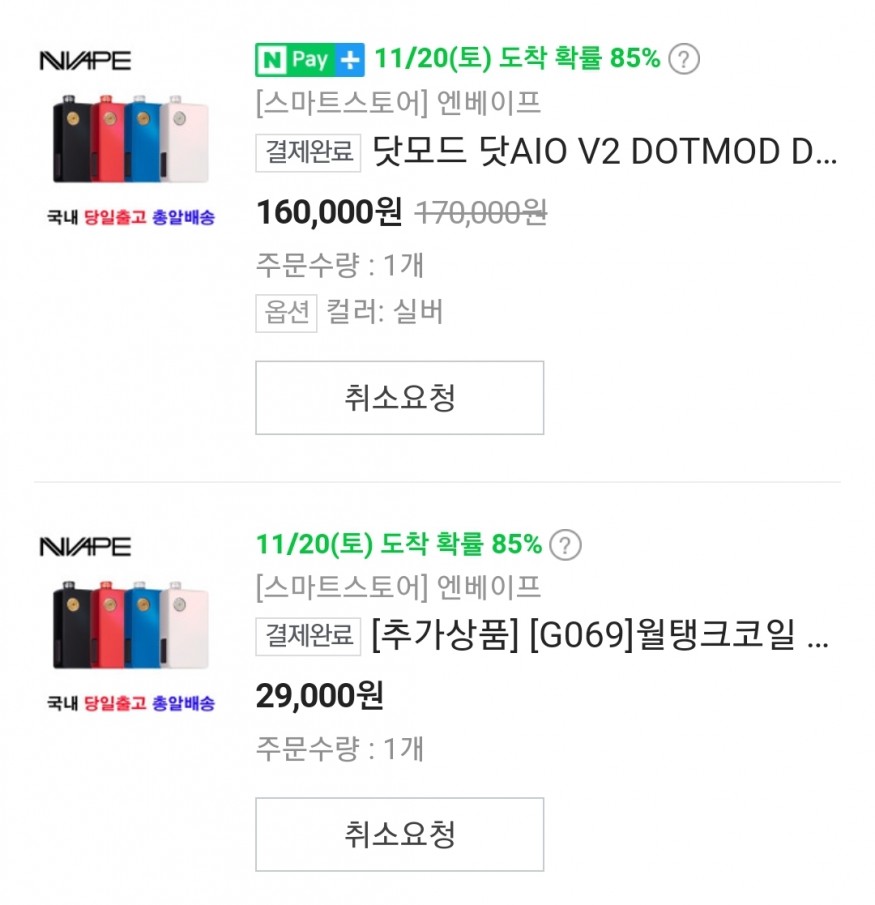Request cancellation of the 닷모드 닷AIO V2 order
Screen dimensions: 875x905
click(399, 398)
